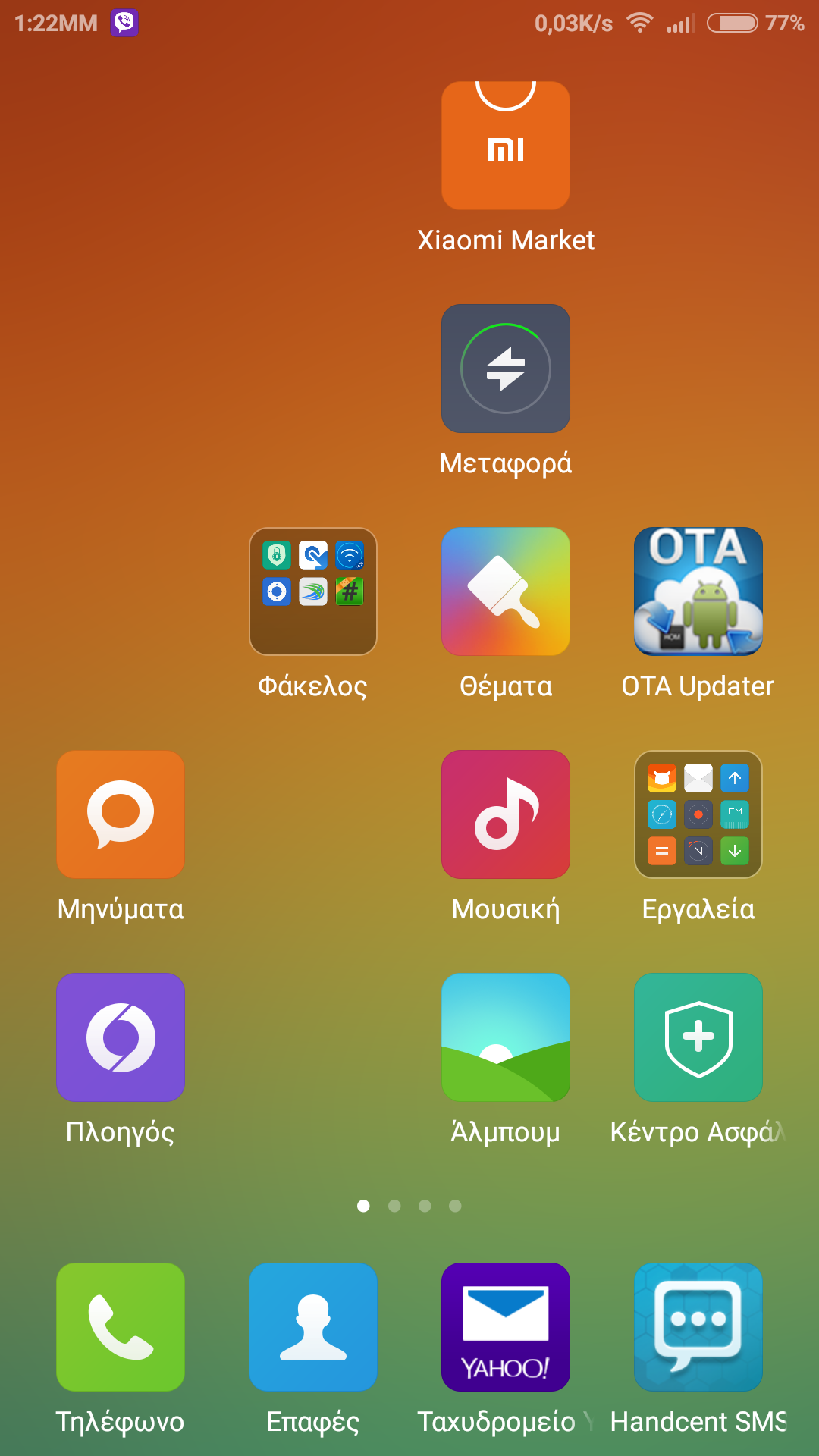Open Handcent SMS
This screenshot has width=819, height=1456.
pos(698,1327)
